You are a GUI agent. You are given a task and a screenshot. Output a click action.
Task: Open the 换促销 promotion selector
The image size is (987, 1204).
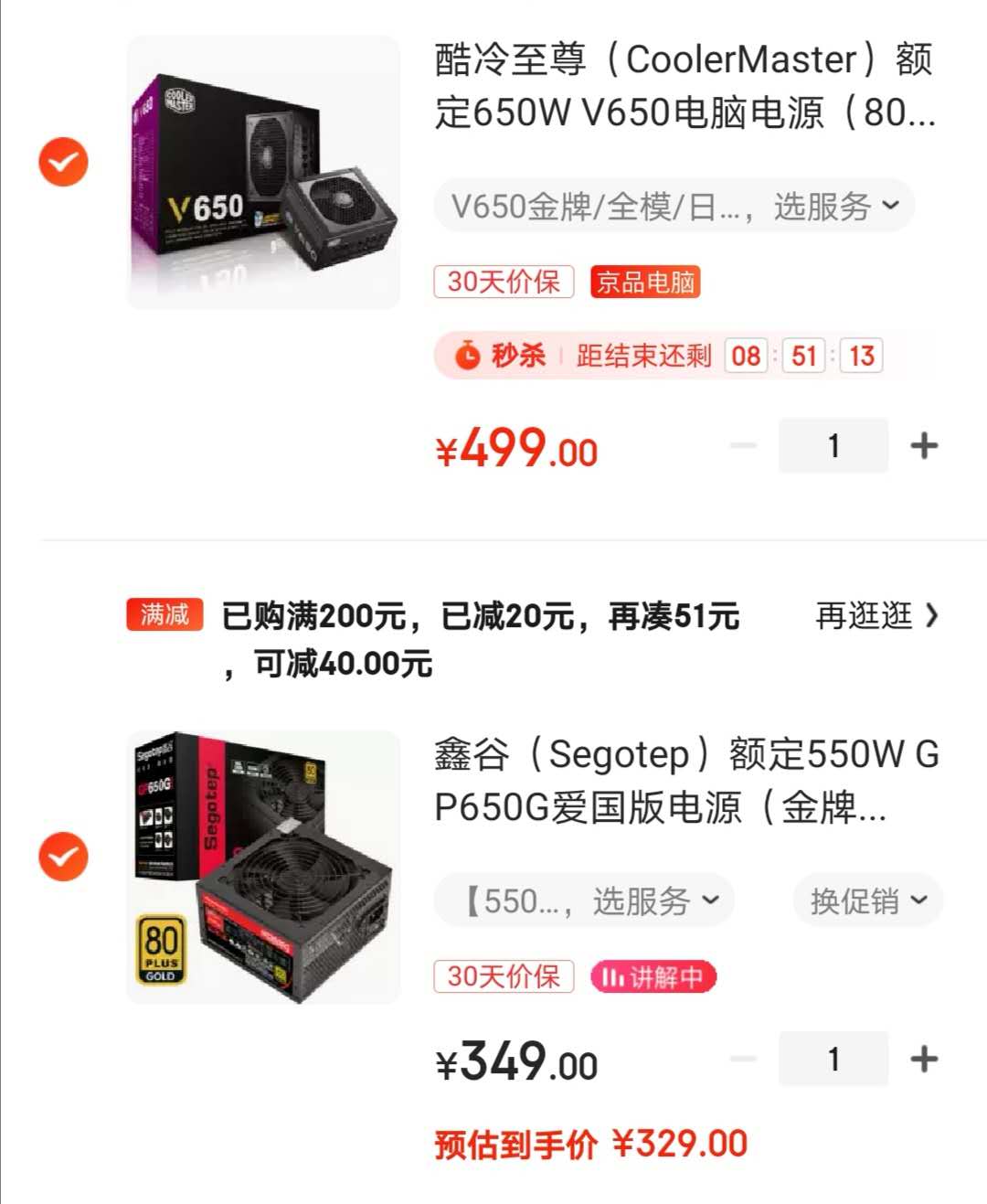pos(867,901)
